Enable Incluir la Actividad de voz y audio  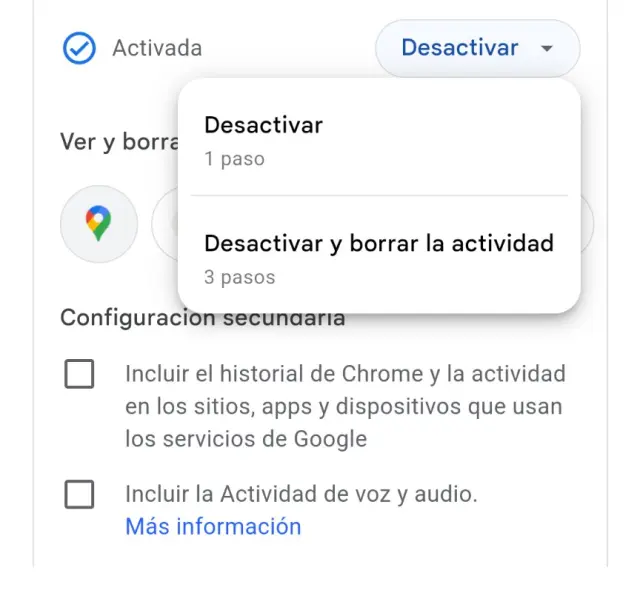pos(79,494)
